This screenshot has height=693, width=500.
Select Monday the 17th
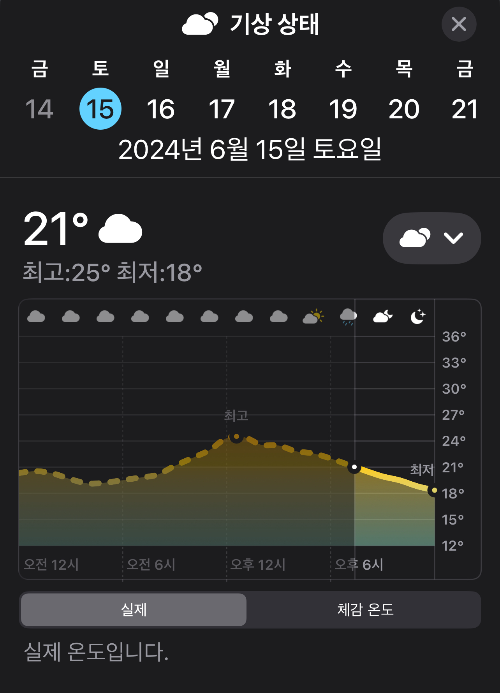(221, 109)
